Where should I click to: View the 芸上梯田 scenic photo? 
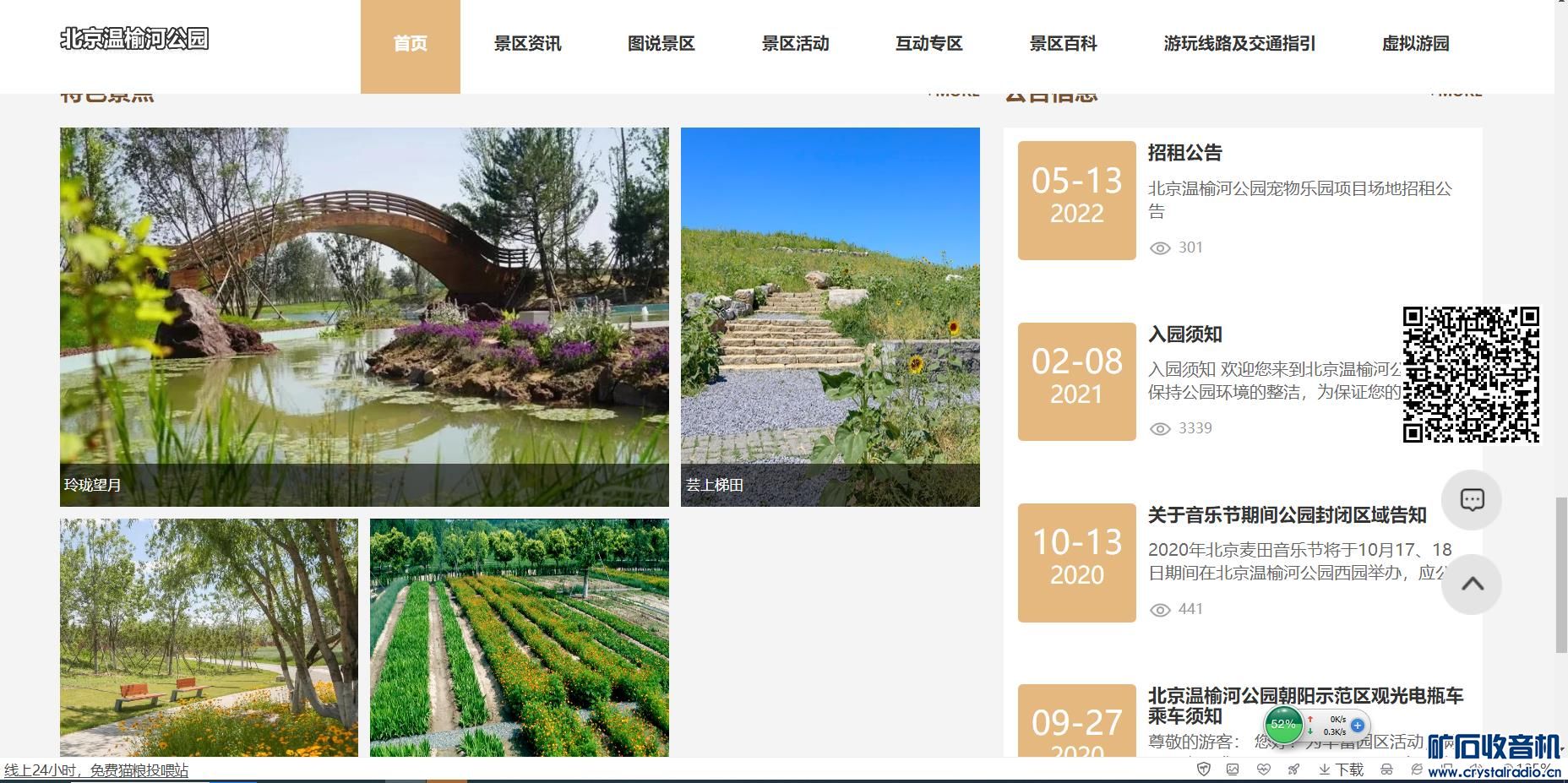coord(830,317)
